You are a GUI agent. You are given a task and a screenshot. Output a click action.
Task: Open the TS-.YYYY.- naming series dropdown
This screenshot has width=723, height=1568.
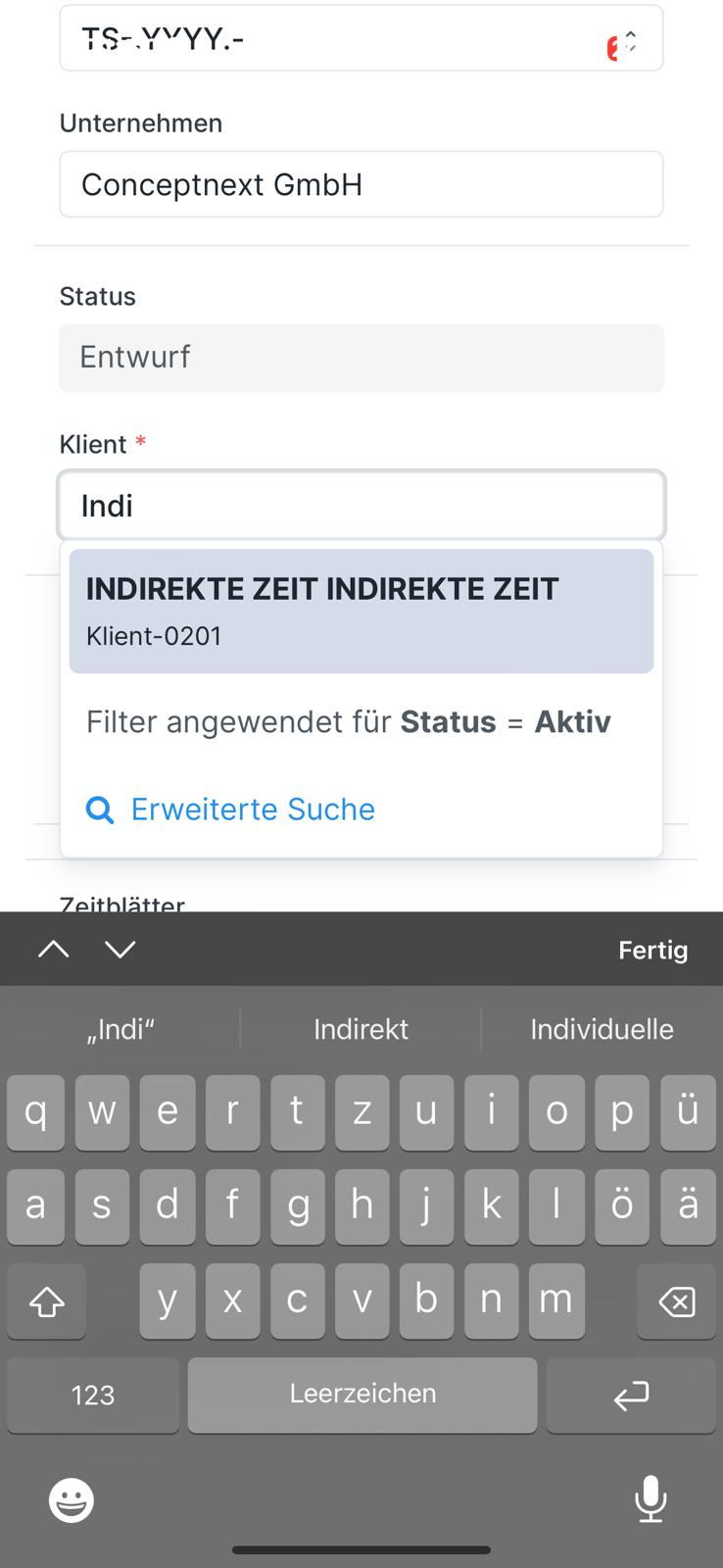pos(361,39)
